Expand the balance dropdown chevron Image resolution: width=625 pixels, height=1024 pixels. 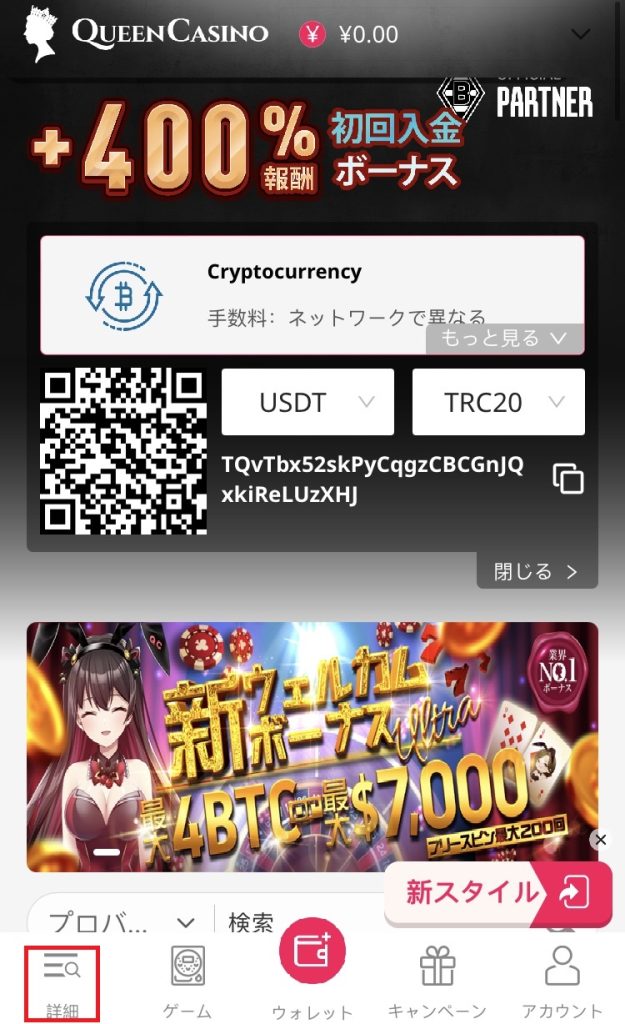point(581,34)
